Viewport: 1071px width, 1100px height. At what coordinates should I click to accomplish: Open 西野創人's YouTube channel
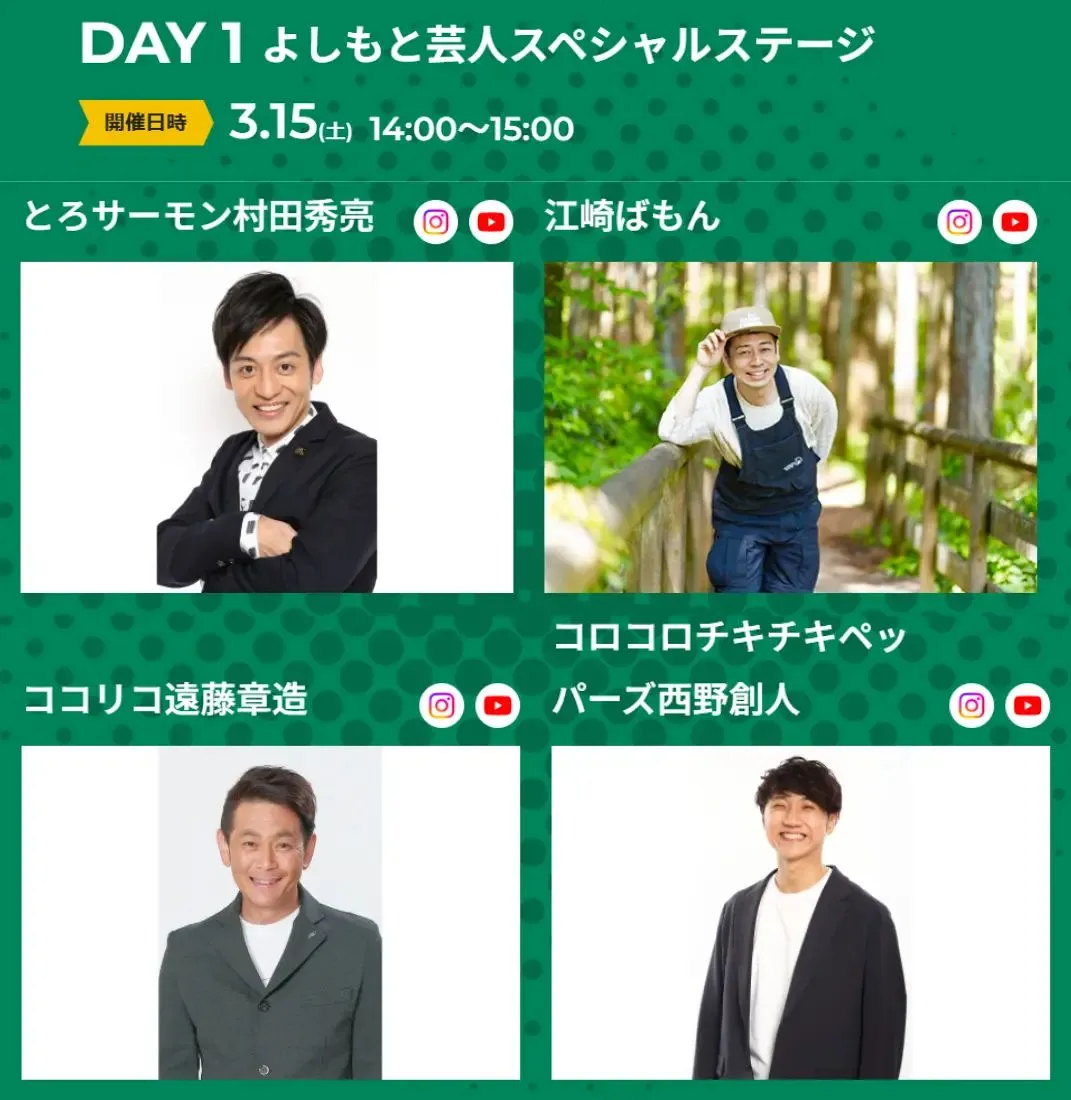click(x=1027, y=706)
